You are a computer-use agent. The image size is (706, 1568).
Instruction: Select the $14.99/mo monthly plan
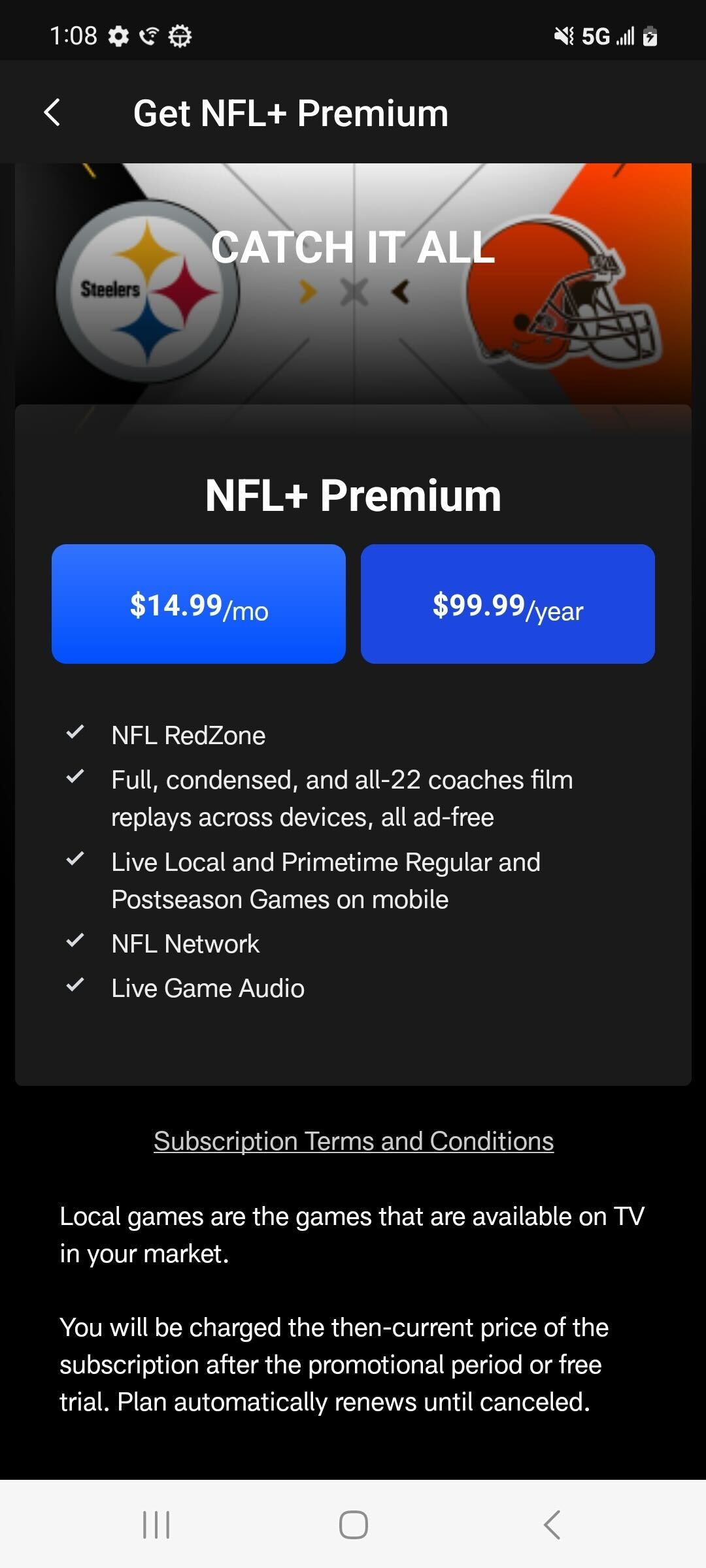pos(199,604)
